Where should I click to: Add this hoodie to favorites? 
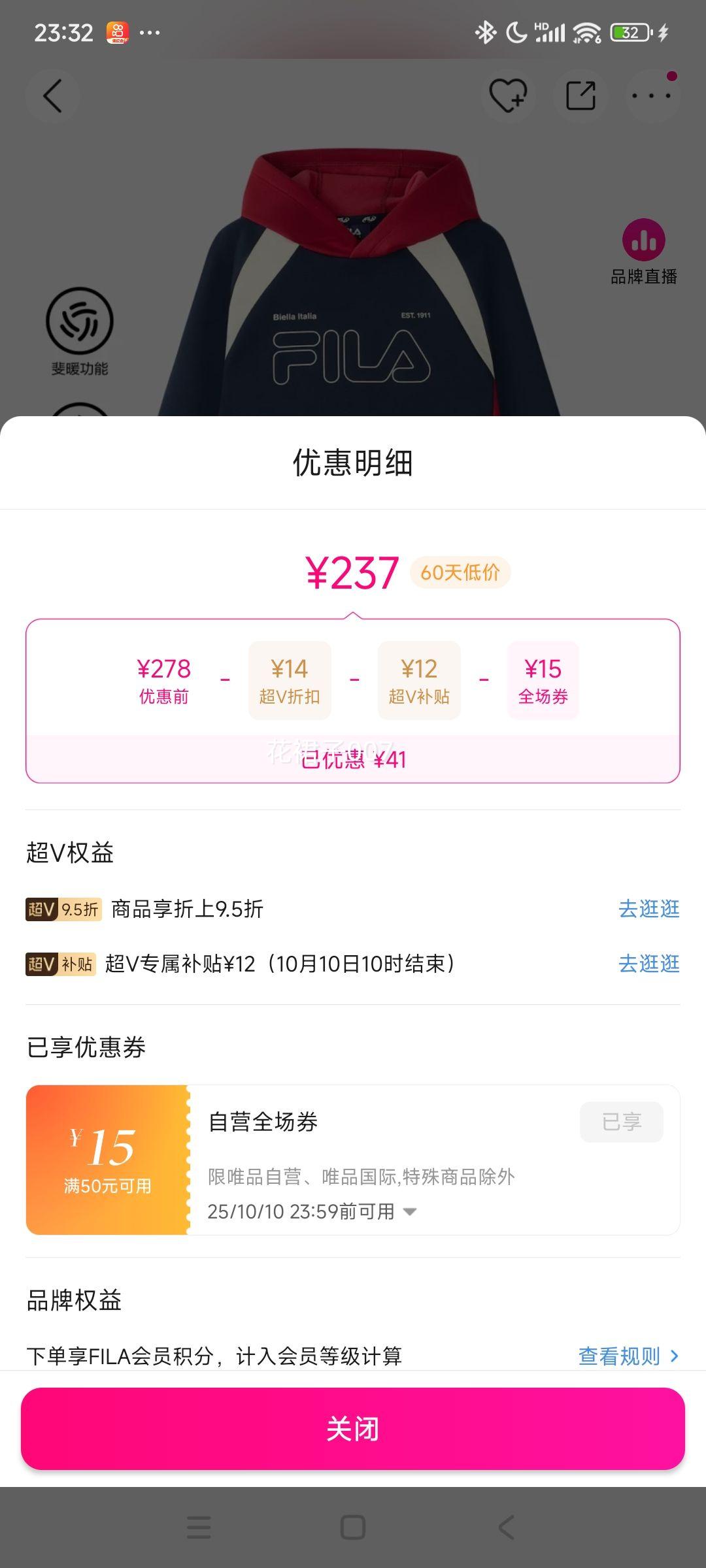coord(508,96)
